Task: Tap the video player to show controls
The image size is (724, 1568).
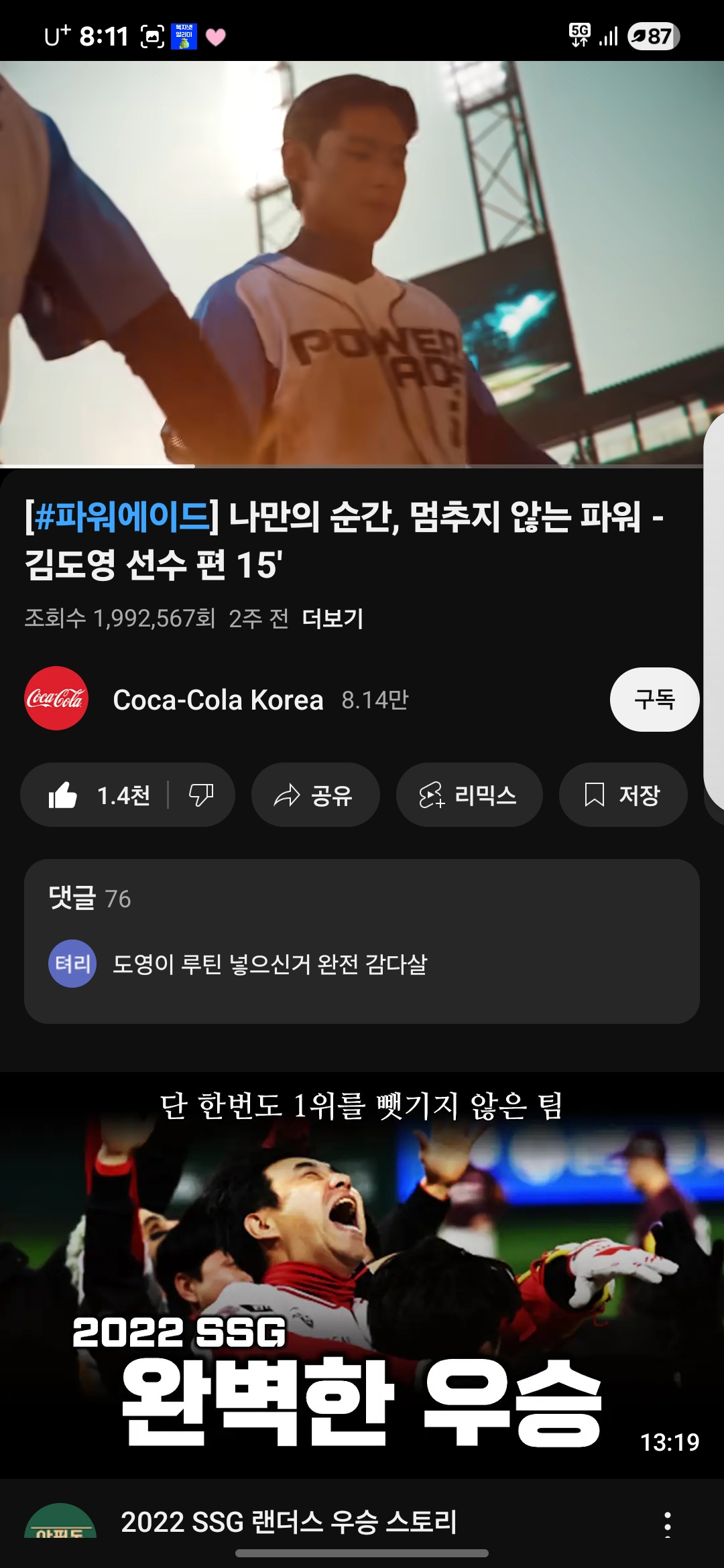Action: 362,263
